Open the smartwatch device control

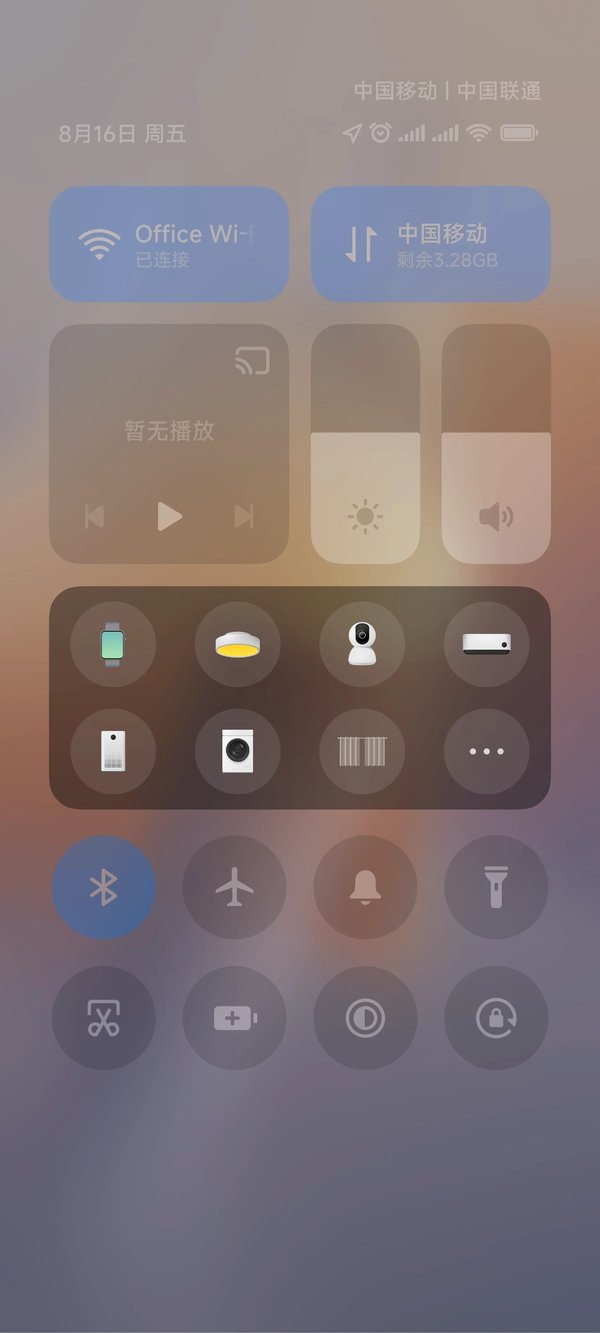coord(113,644)
